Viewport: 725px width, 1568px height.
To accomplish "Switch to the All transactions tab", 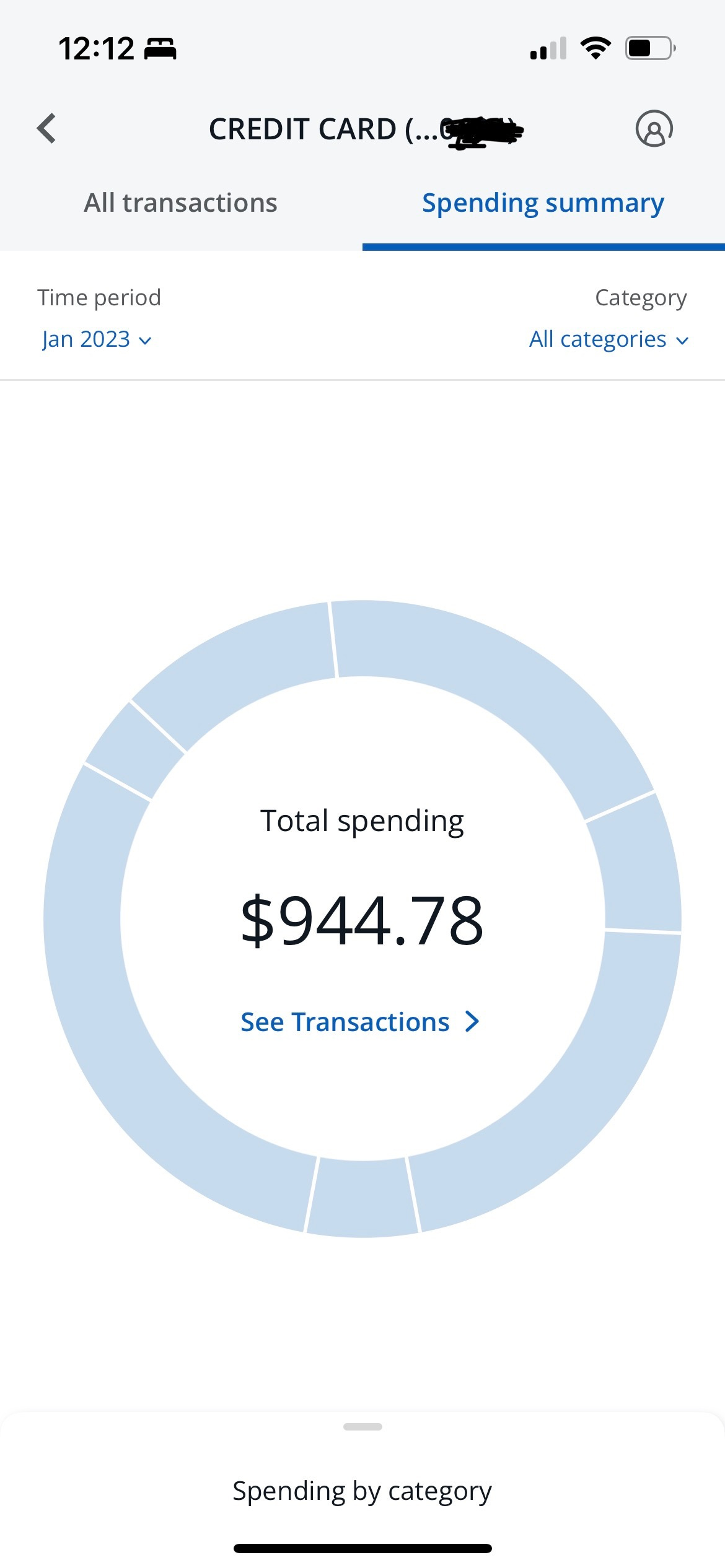I will (x=181, y=203).
